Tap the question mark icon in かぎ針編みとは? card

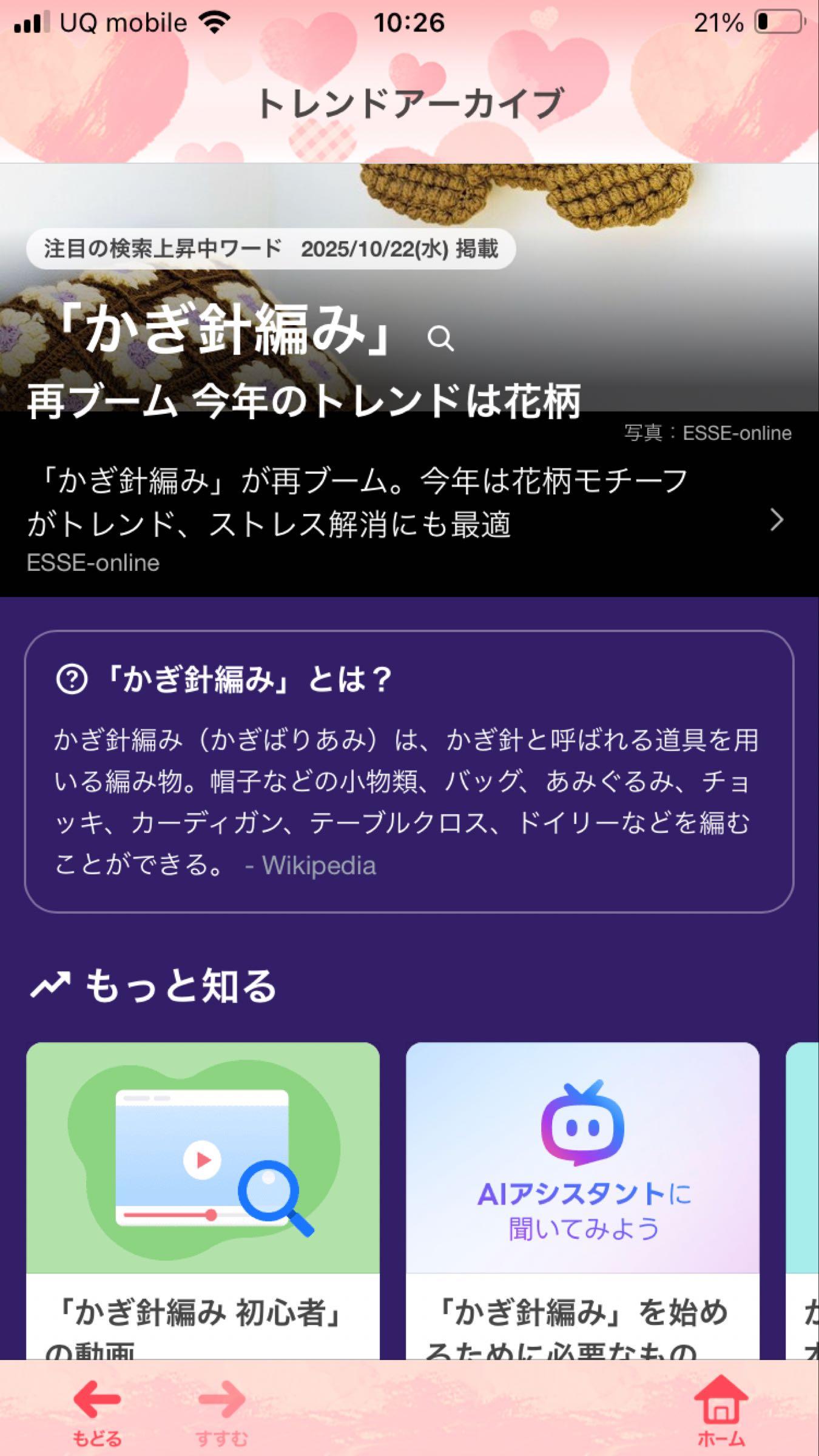(71, 682)
